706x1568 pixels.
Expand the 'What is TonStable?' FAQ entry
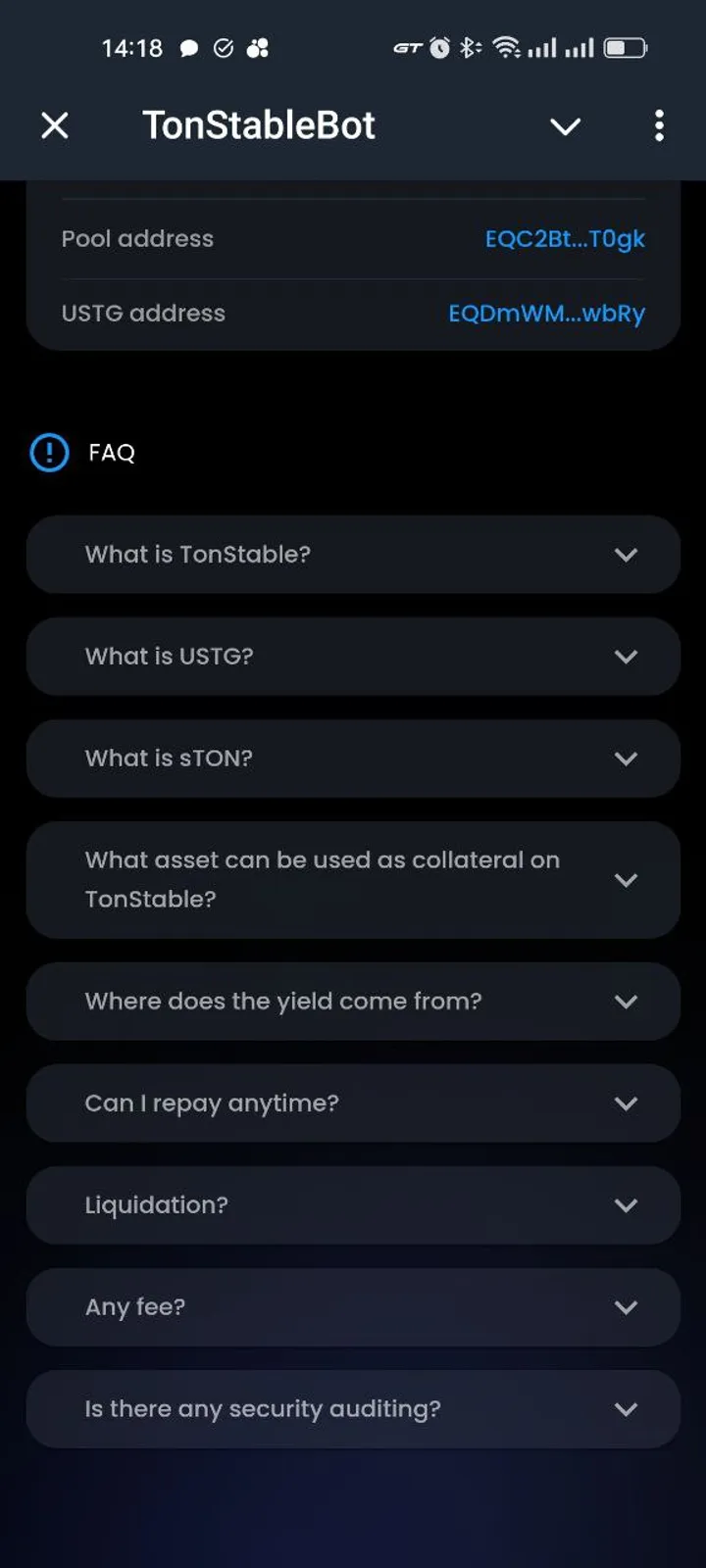point(353,555)
